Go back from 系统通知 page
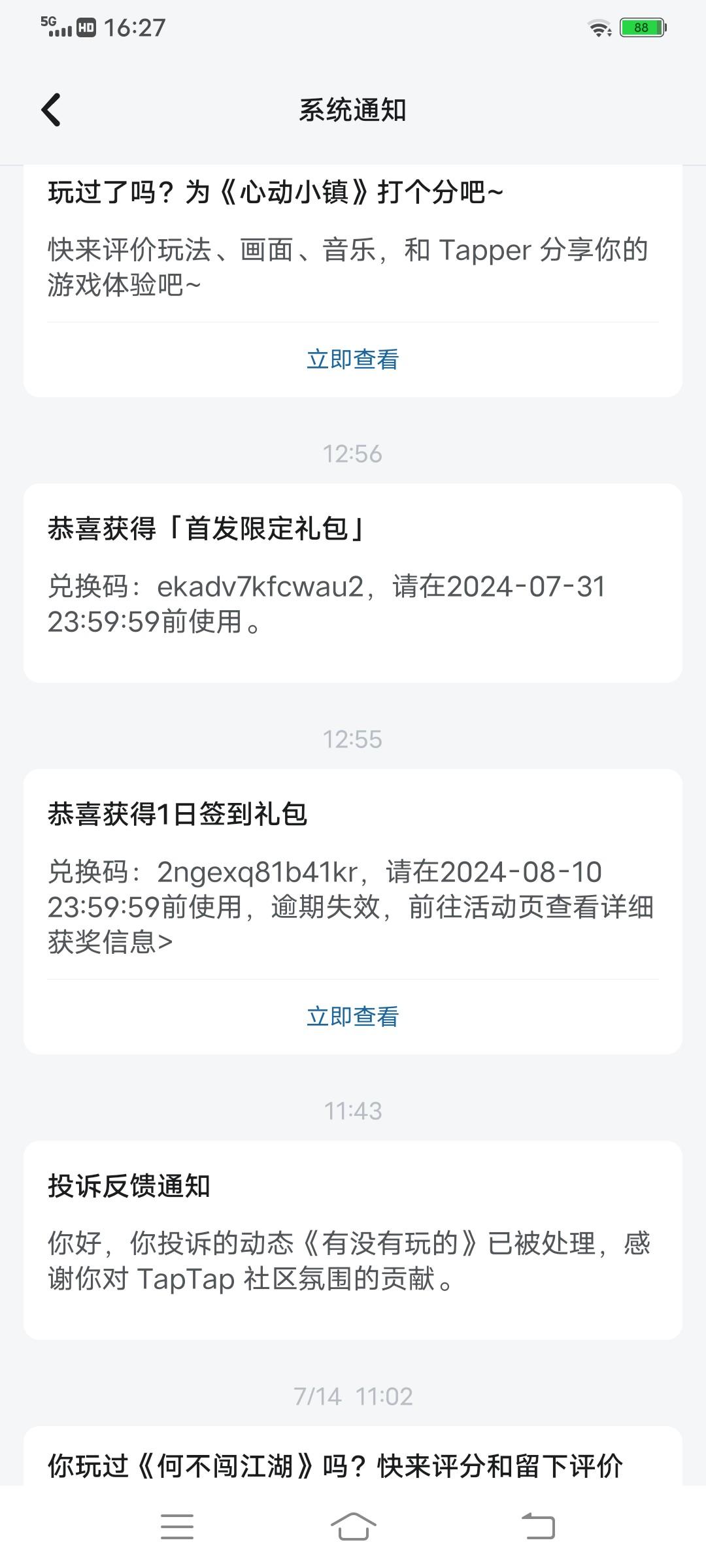 coord(51,109)
